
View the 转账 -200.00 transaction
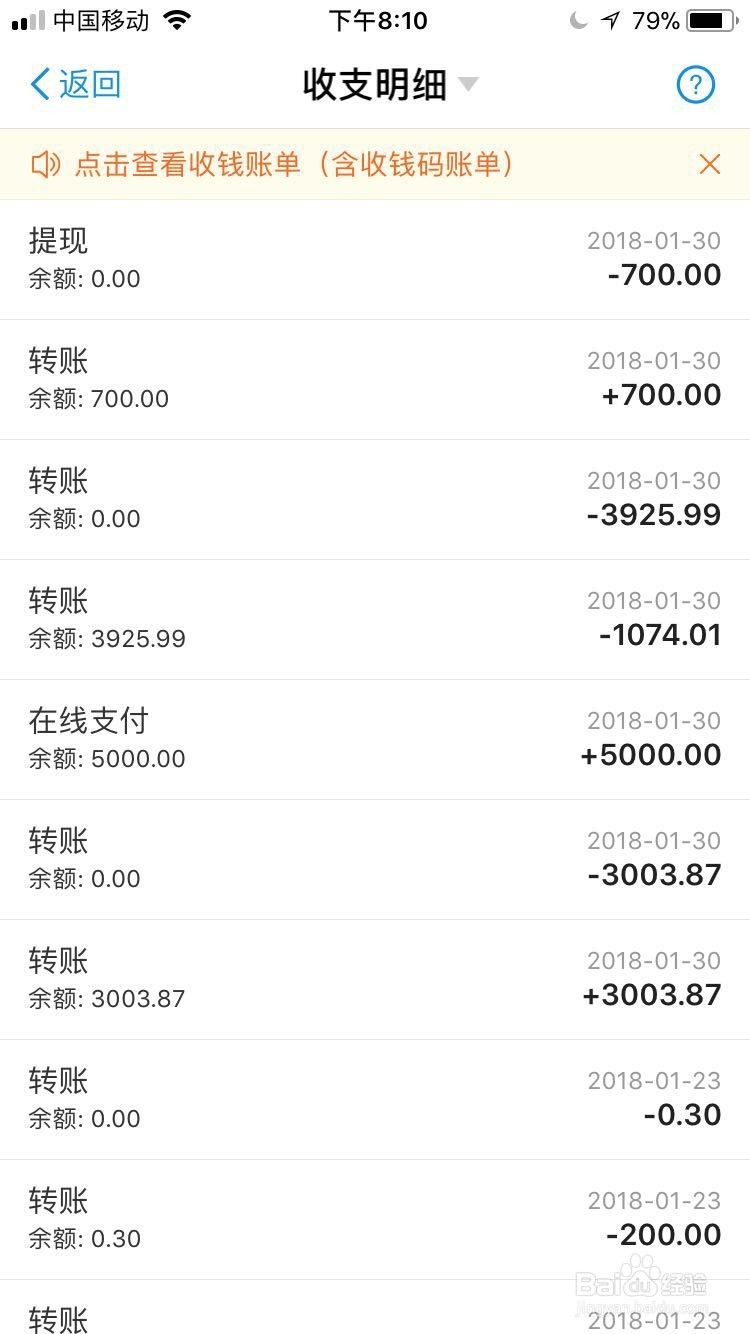(375, 1220)
